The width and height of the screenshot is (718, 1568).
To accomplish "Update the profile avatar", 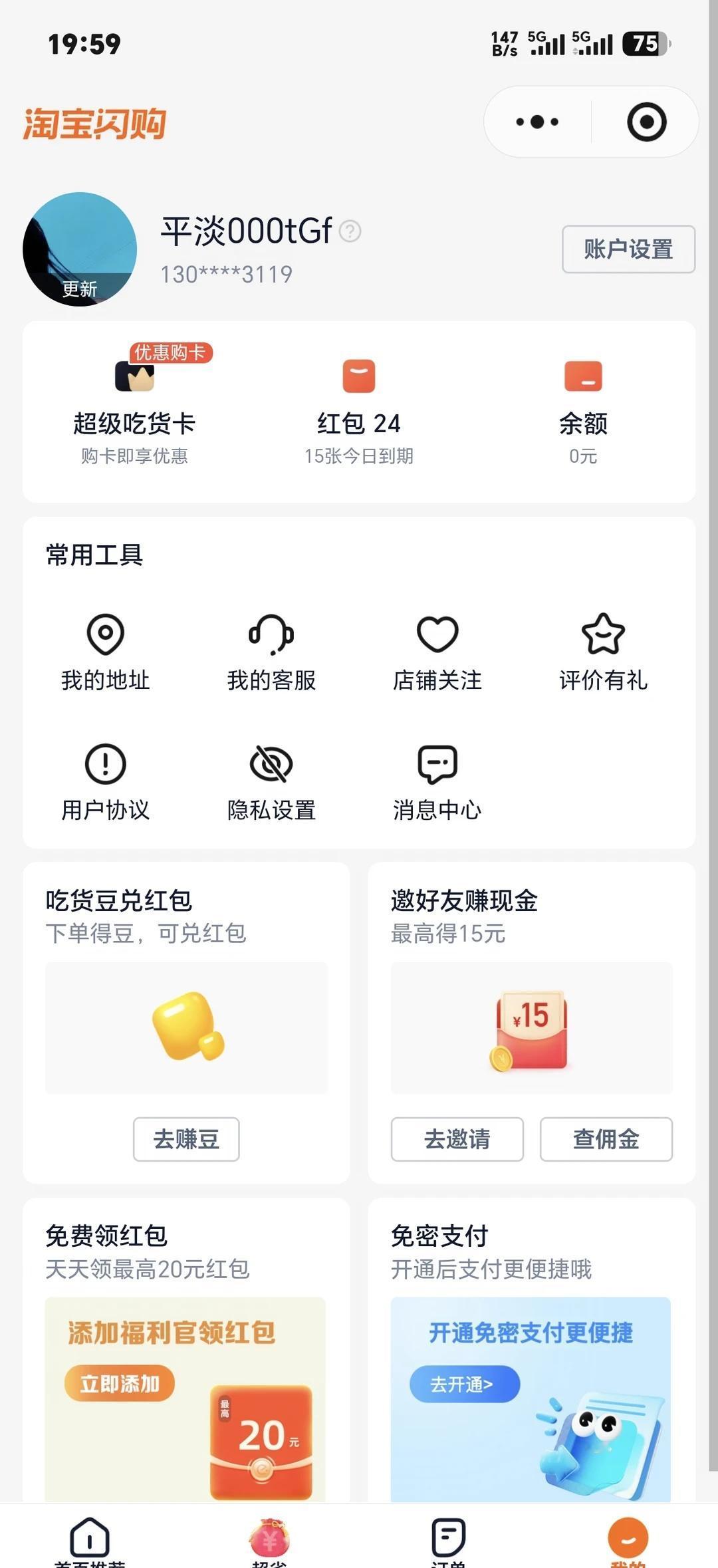I will click(x=80, y=249).
